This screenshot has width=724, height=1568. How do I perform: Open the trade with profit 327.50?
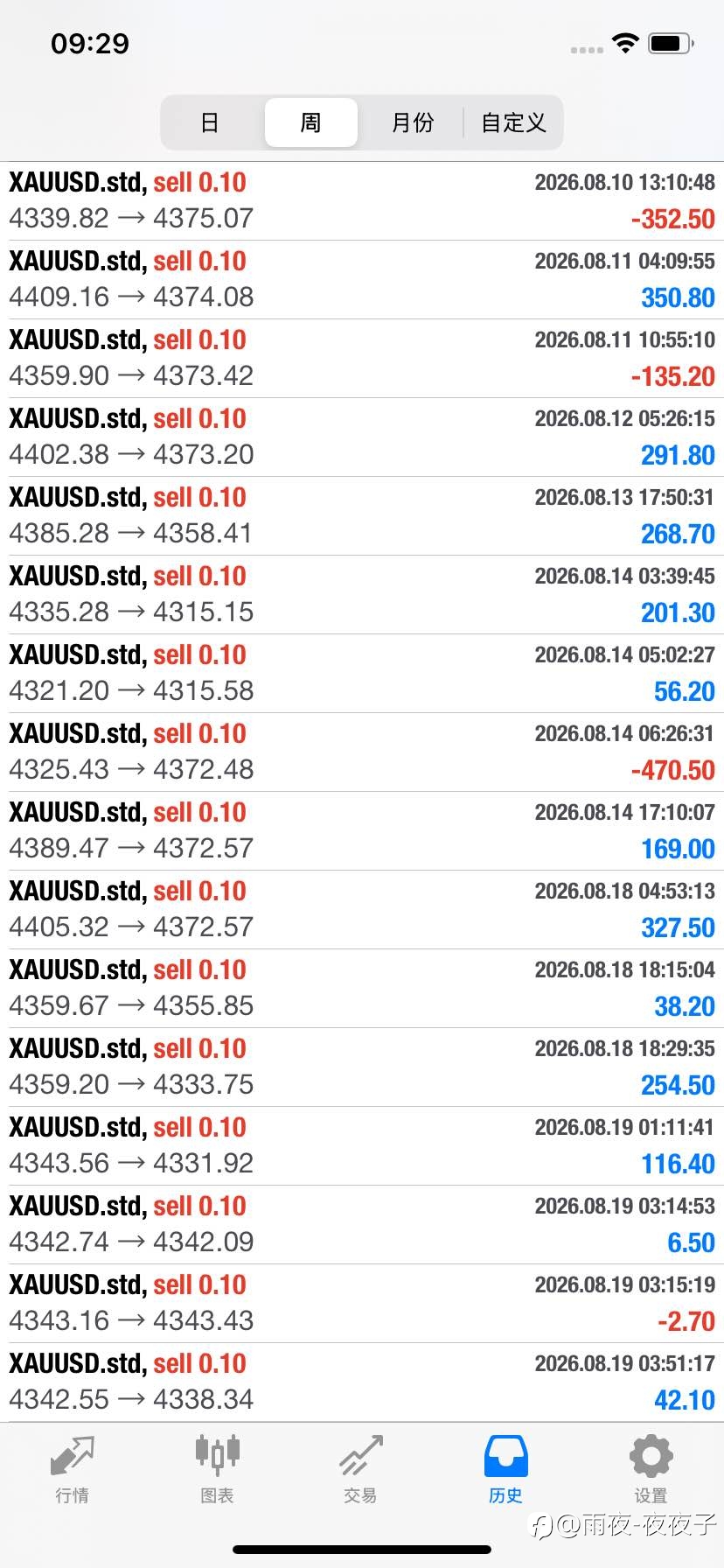[362, 910]
